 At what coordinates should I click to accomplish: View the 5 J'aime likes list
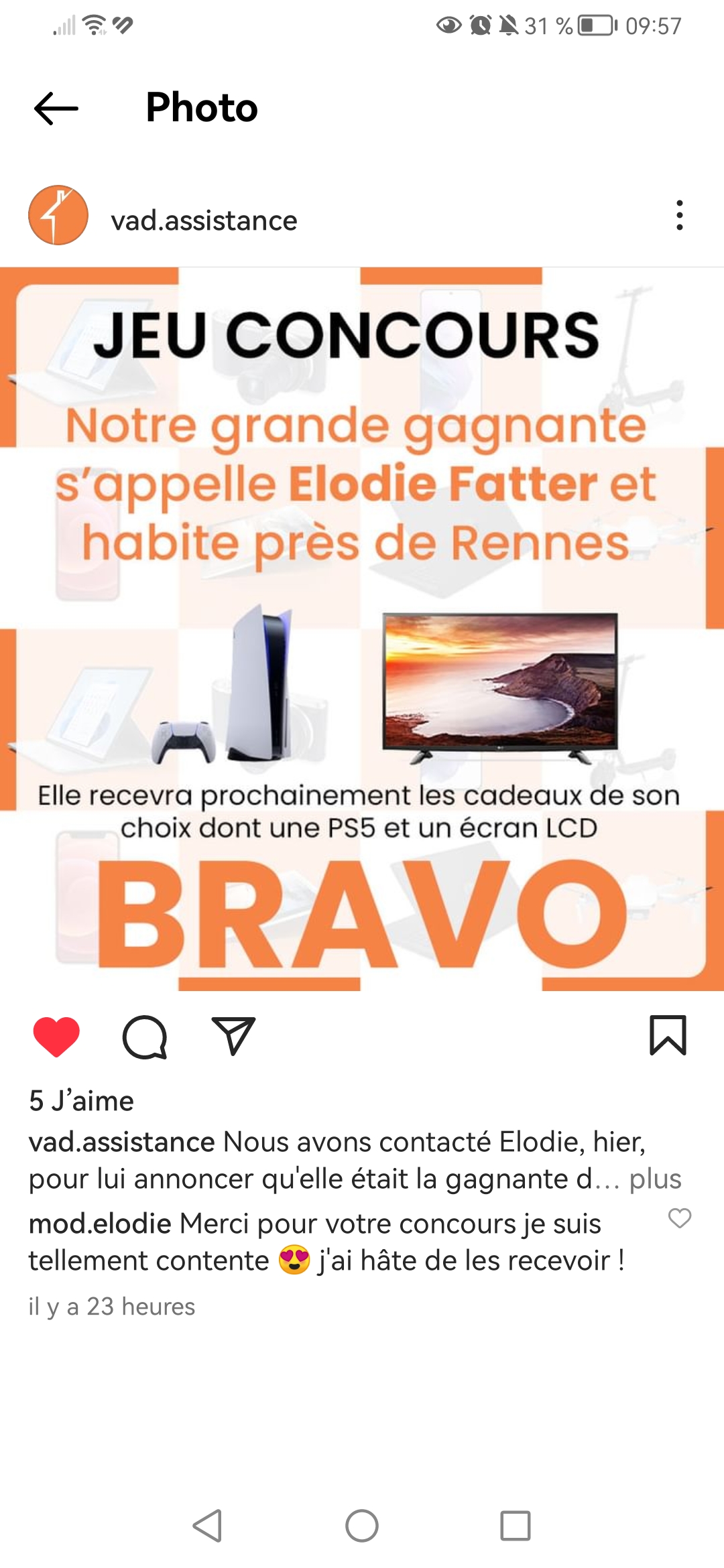tap(81, 1101)
